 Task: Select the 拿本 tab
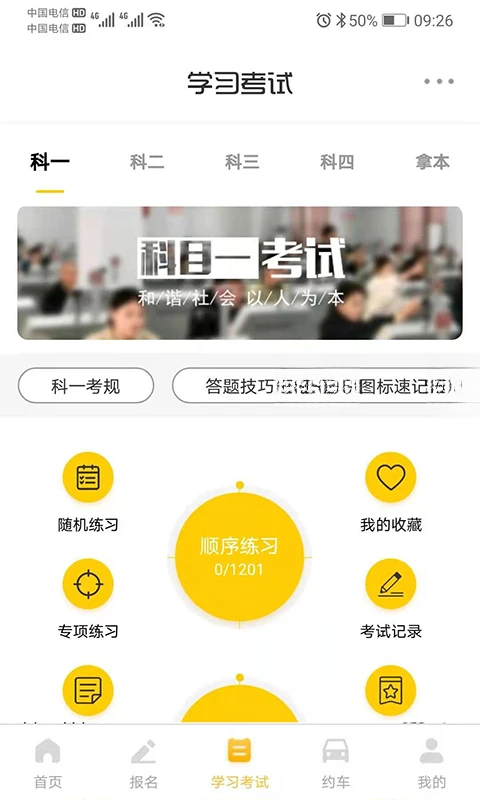[x=432, y=162]
